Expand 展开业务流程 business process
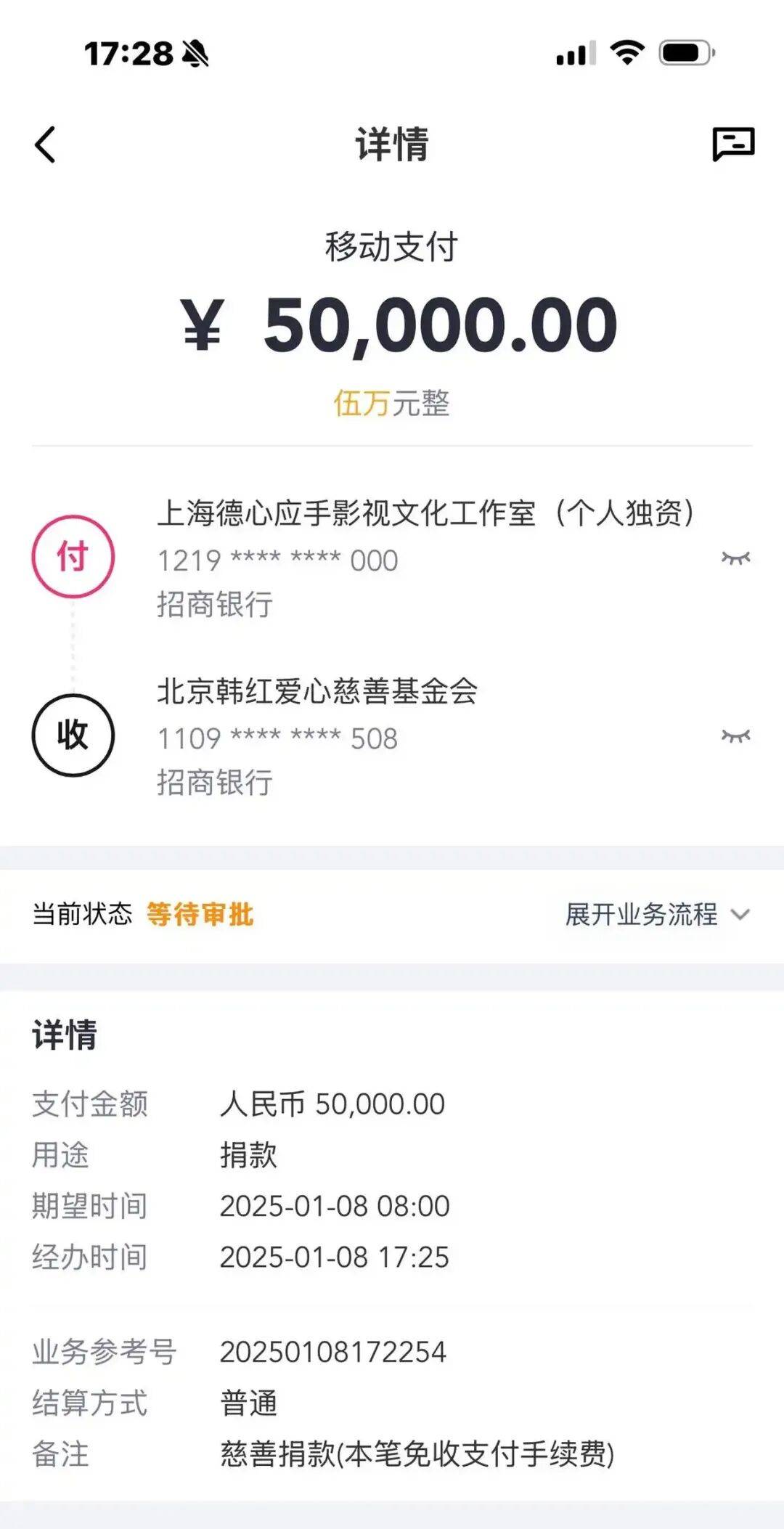The width and height of the screenshot is (784, 1529). tap(658, 914)
